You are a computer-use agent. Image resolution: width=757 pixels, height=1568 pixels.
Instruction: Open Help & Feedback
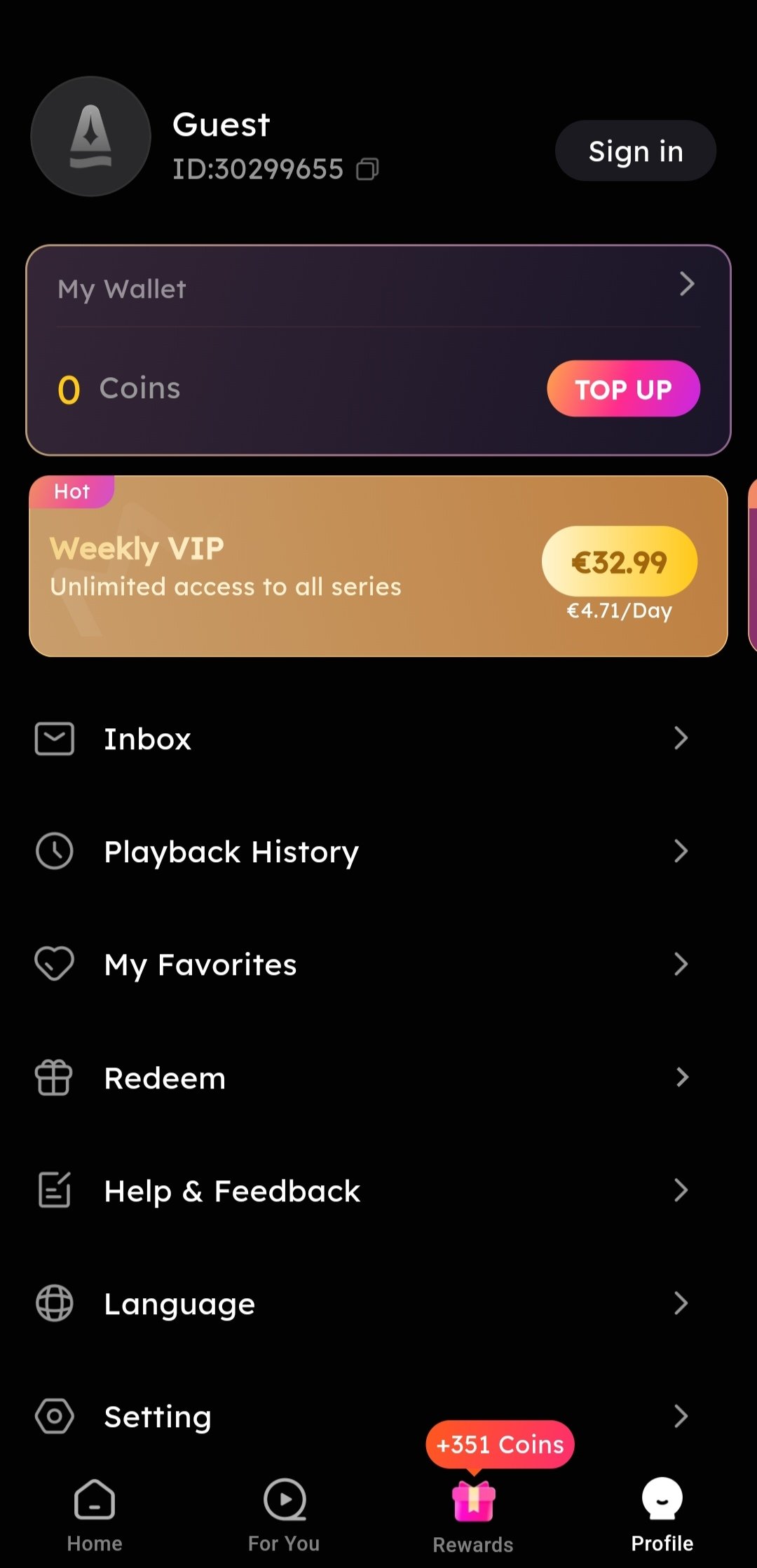click(361, 1190)
